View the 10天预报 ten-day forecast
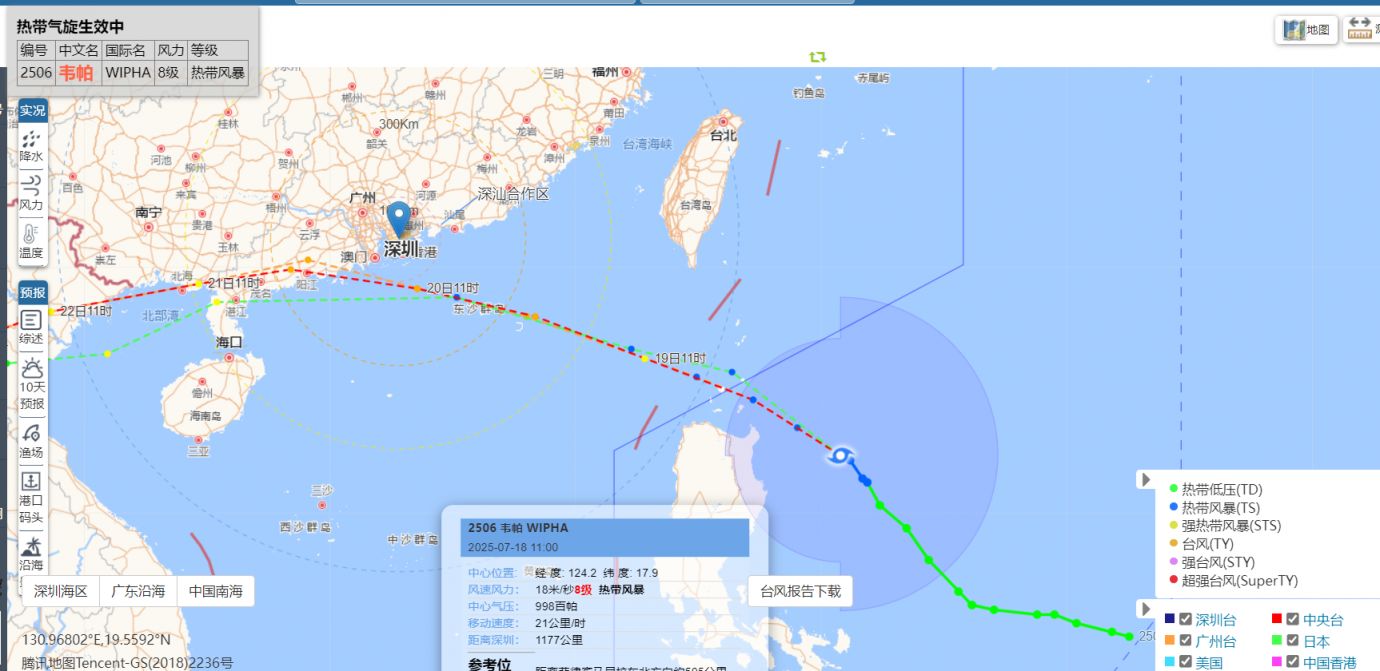Image resolution: width=1380 pixels, height=671 pixels. pos(32,383)
